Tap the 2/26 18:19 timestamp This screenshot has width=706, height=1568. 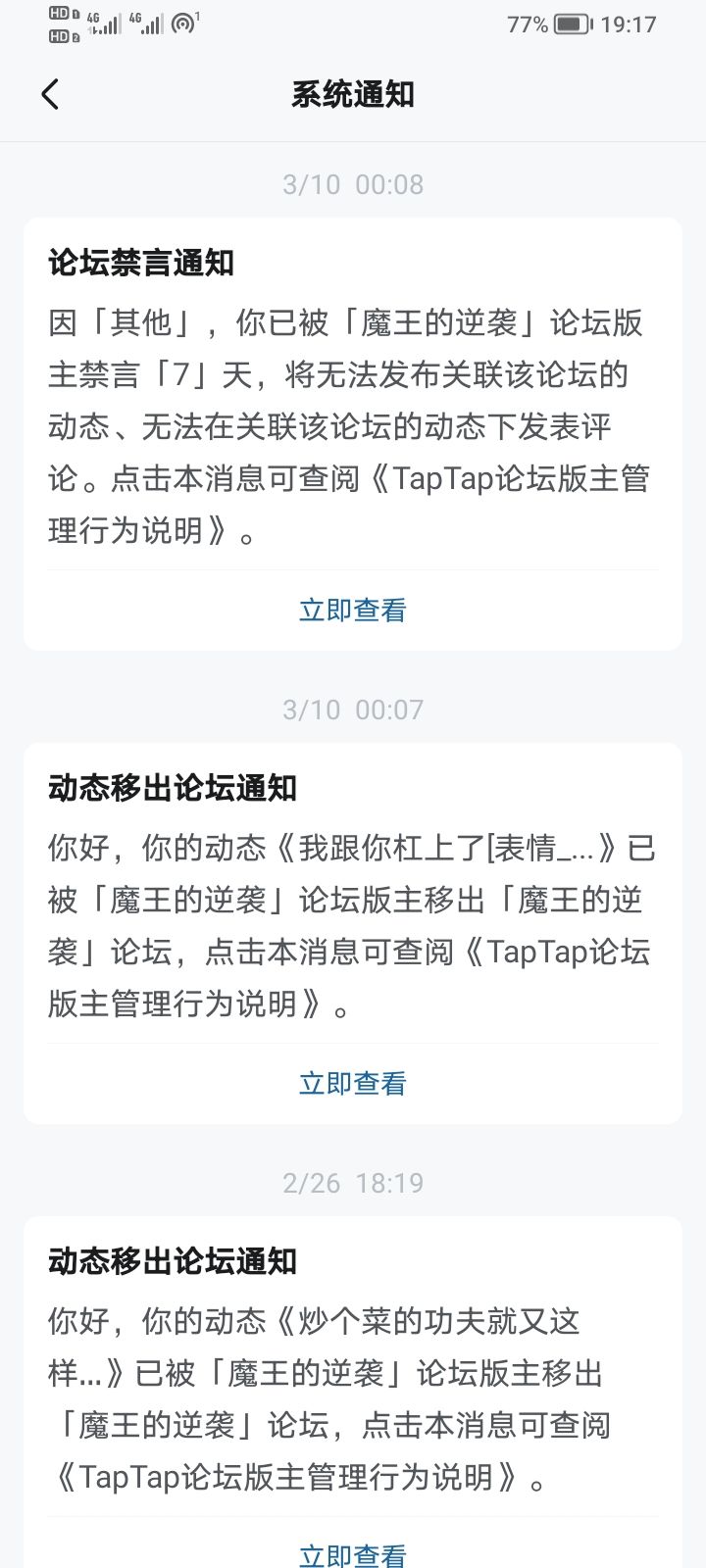click(352, 1183)
